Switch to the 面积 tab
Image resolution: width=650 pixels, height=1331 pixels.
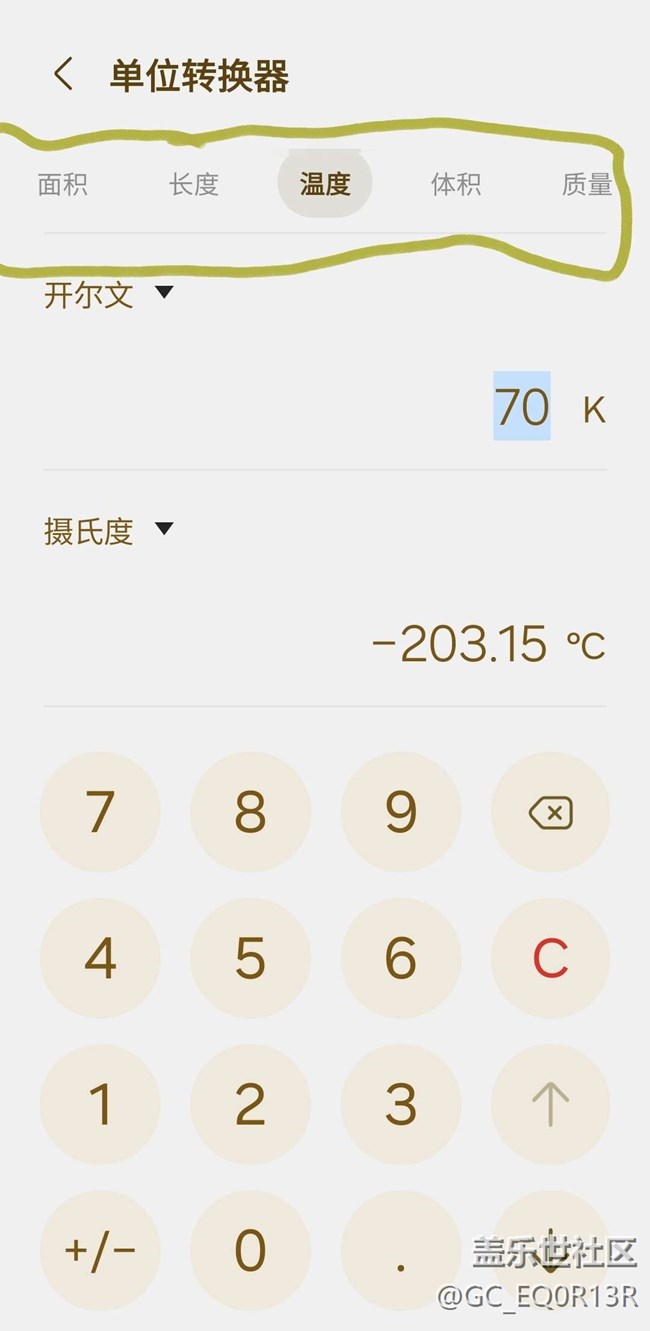pyautogui.click(x=63, y=185)
